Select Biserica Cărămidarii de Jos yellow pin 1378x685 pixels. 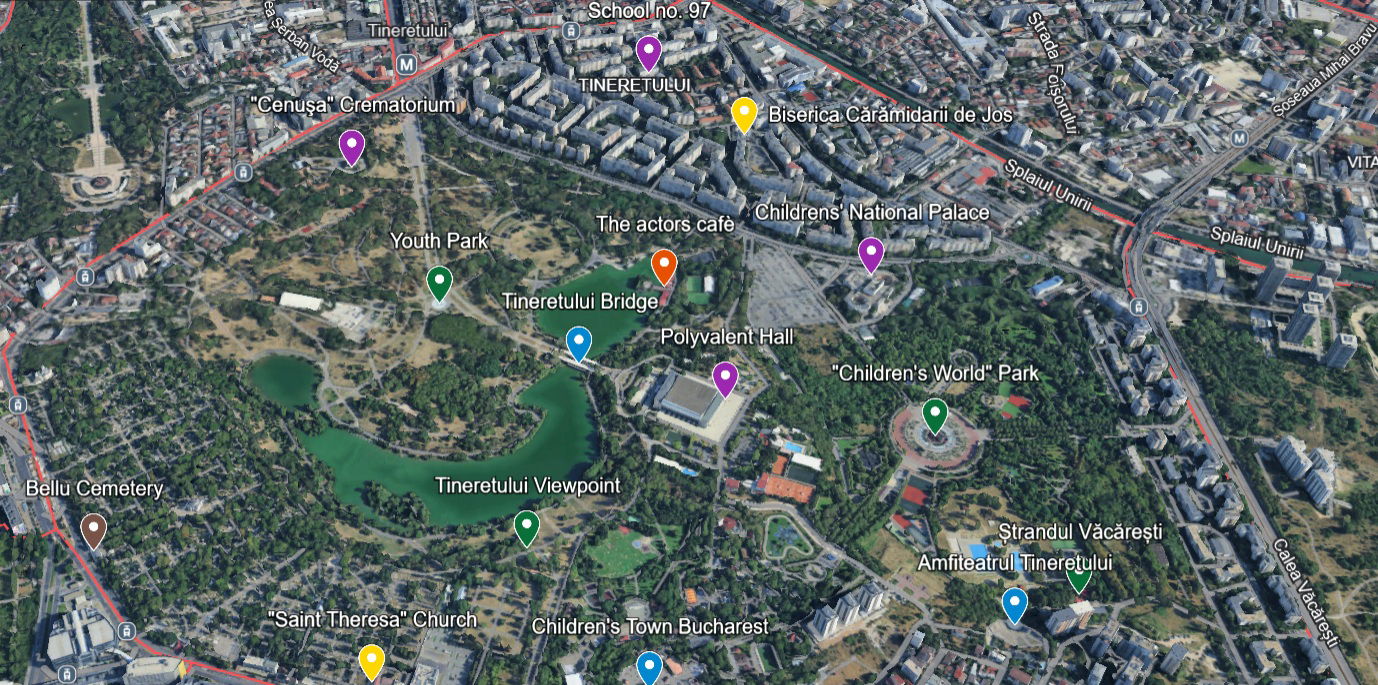tap(743, 113)
